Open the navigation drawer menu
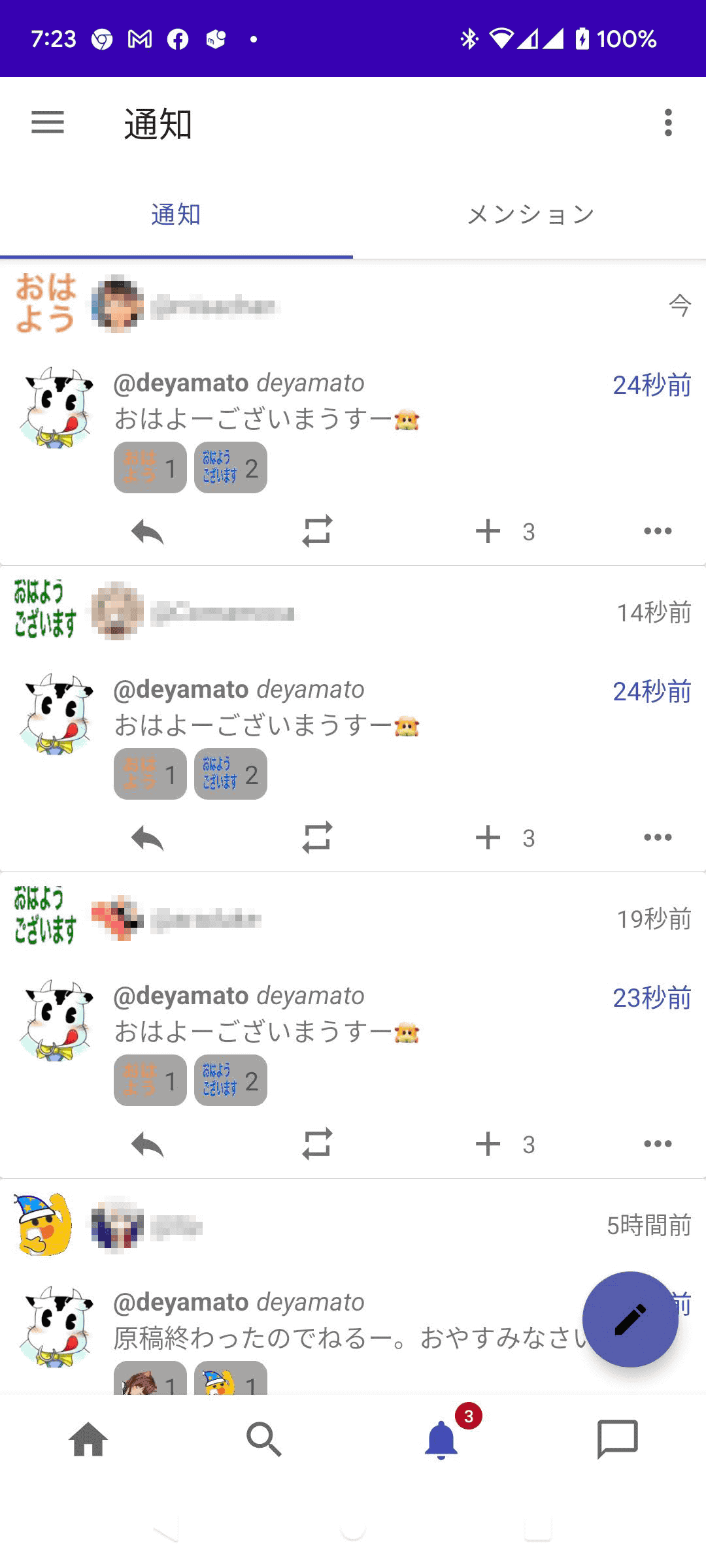This screenshot has height=1568, width=706. pyautogui.click(x=47, y=123)
